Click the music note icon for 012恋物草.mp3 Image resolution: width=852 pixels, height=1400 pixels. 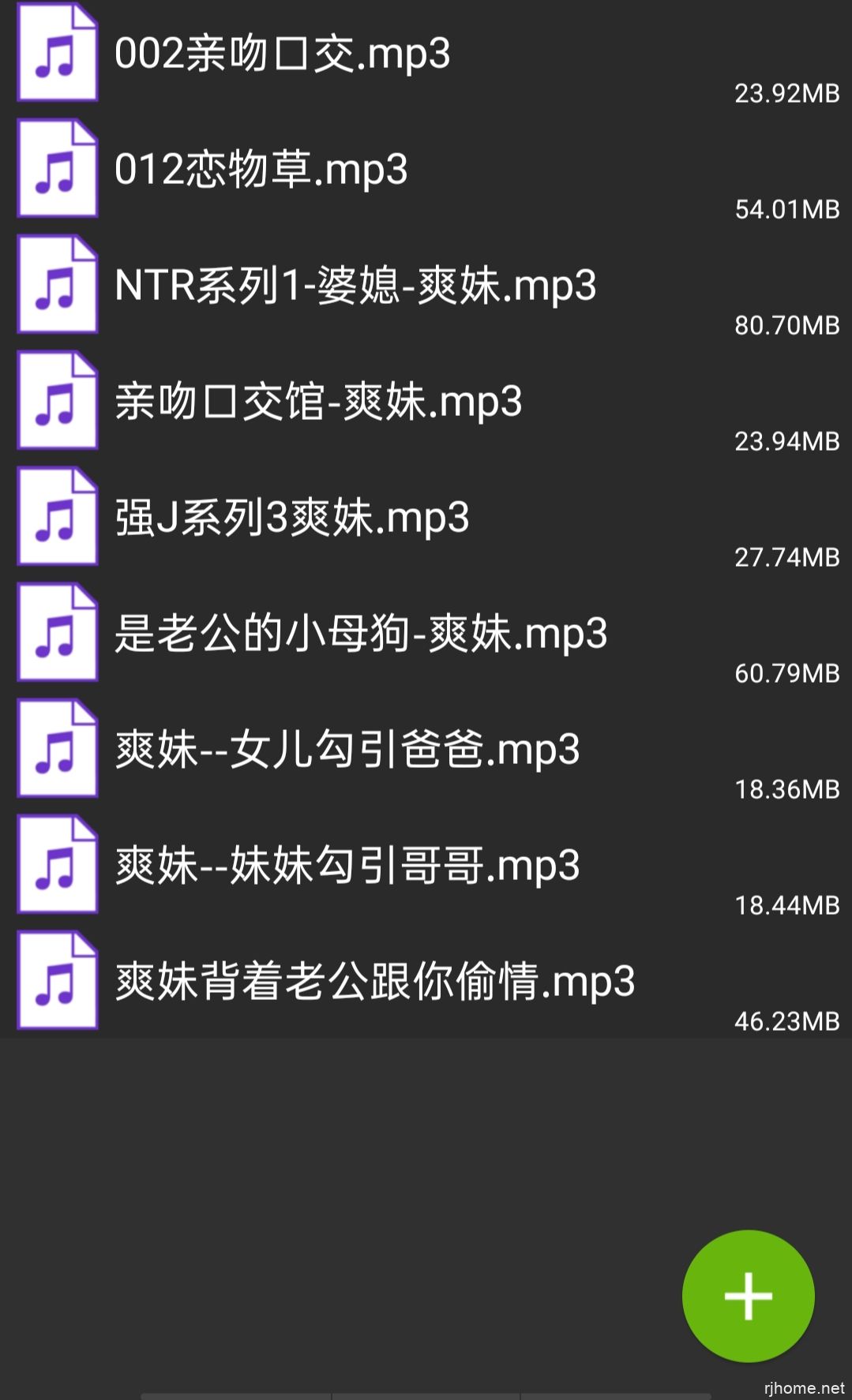(x=56, y=168)
